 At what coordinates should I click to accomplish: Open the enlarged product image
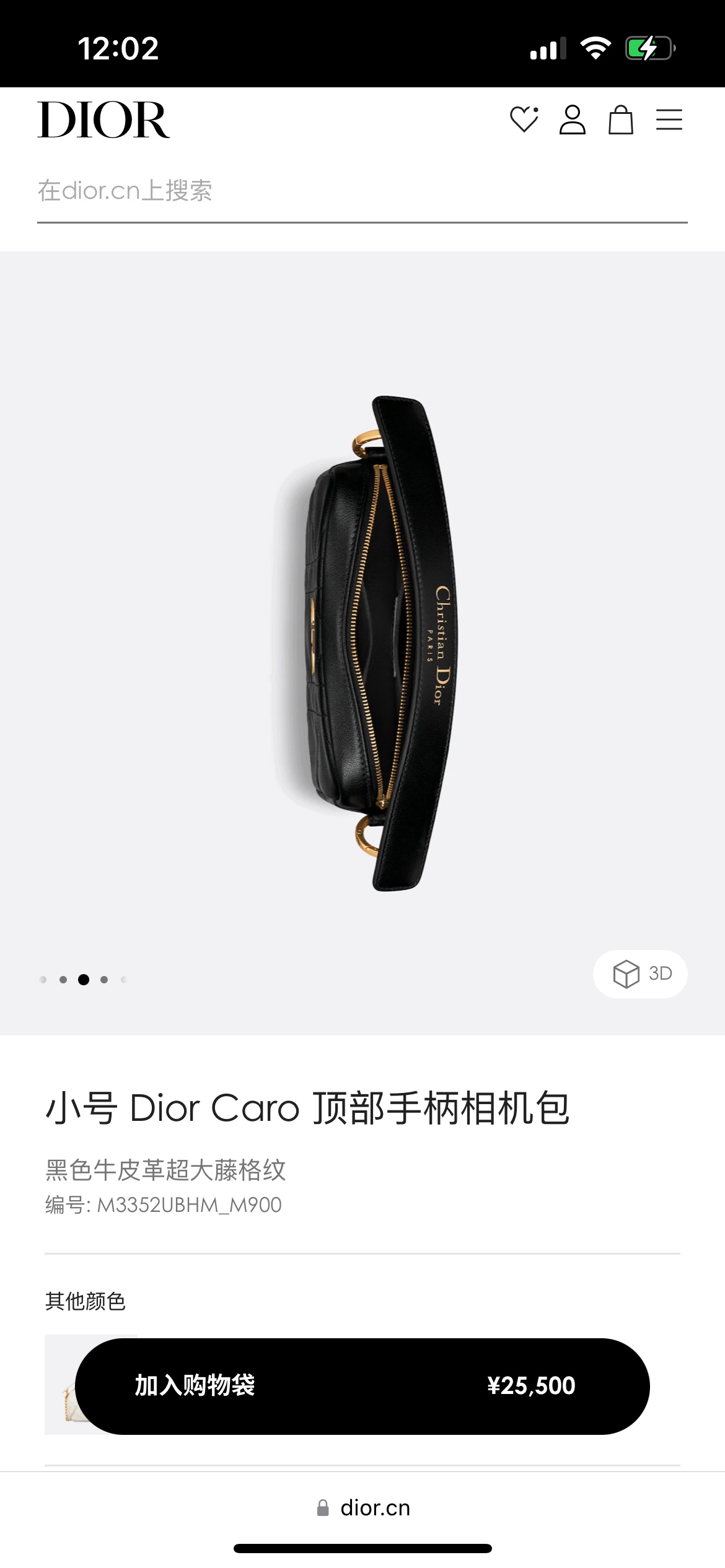click(362, 643)
